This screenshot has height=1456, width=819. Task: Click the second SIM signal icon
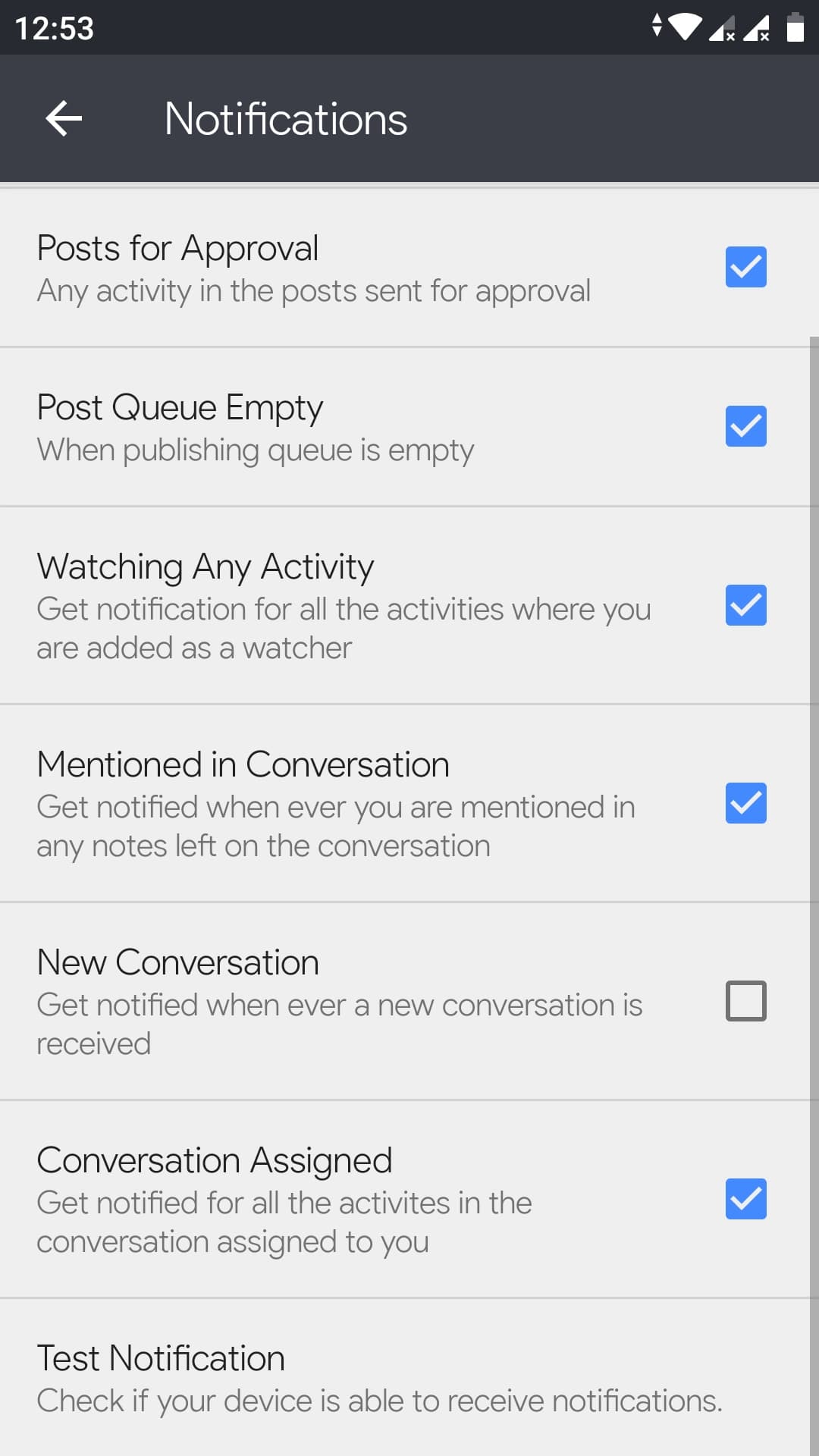(758, 30)
